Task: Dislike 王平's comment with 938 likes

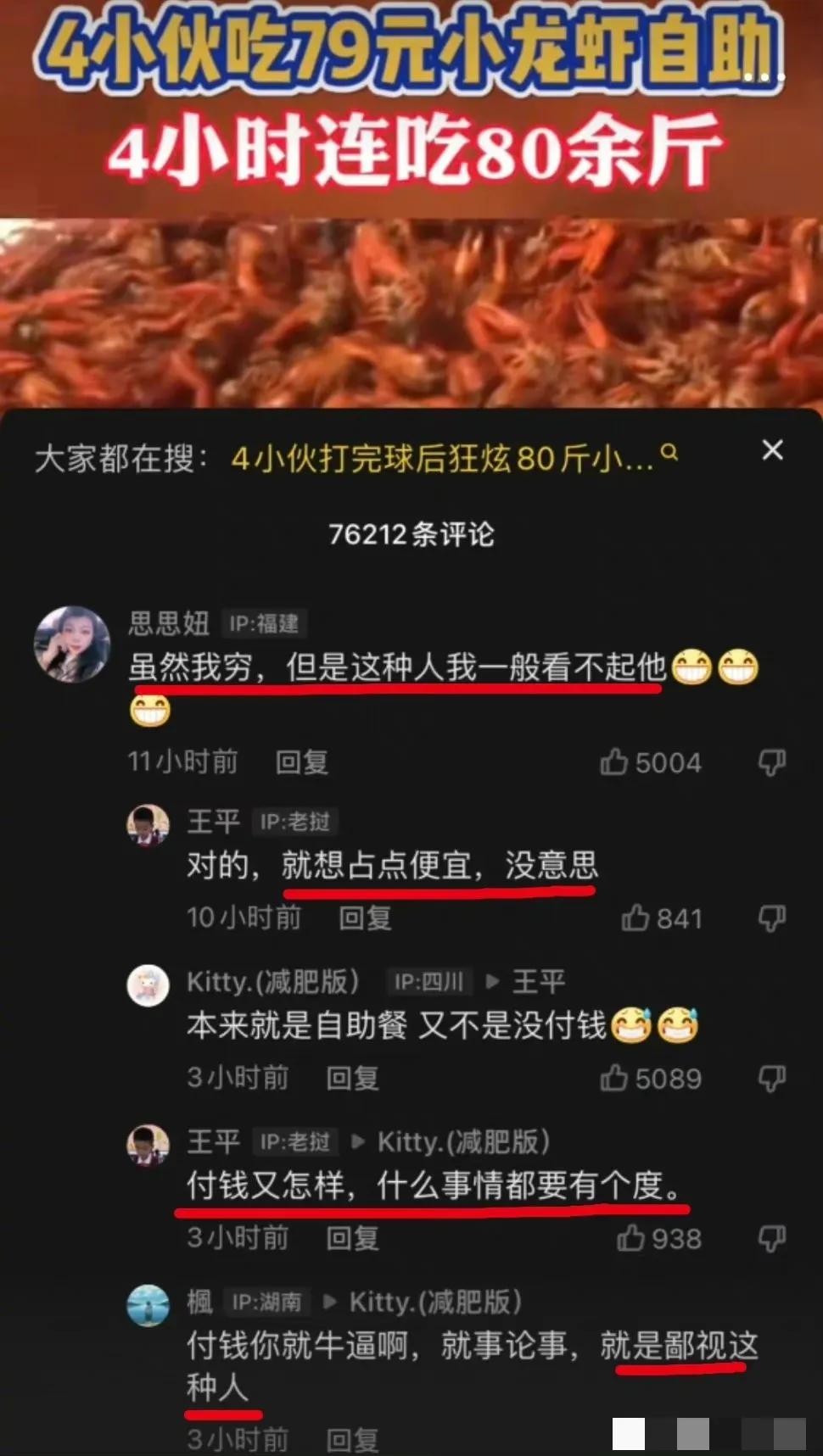Action: tap(771, 1239)
